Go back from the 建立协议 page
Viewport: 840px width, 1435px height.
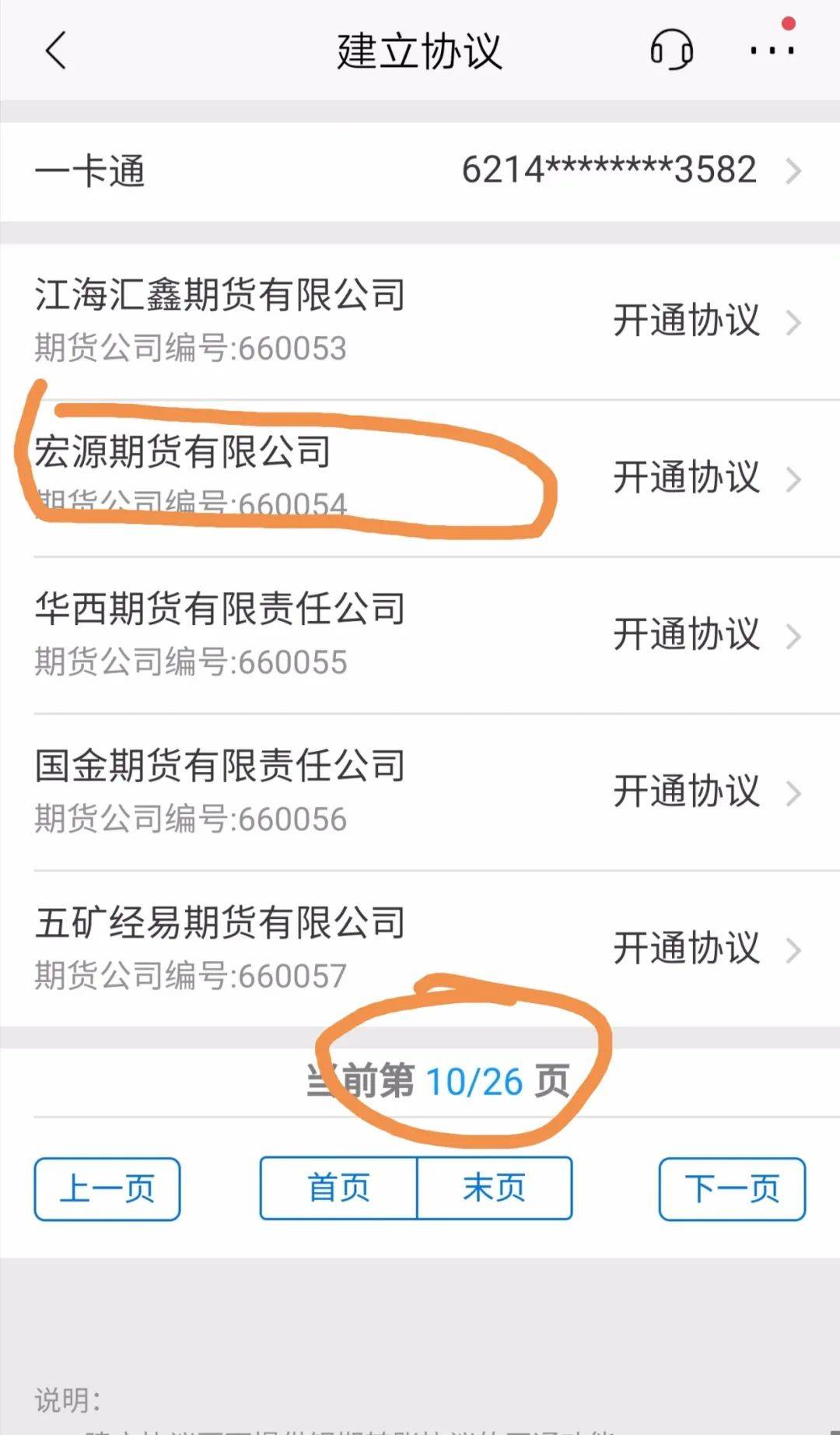click(x=56, y=51)
